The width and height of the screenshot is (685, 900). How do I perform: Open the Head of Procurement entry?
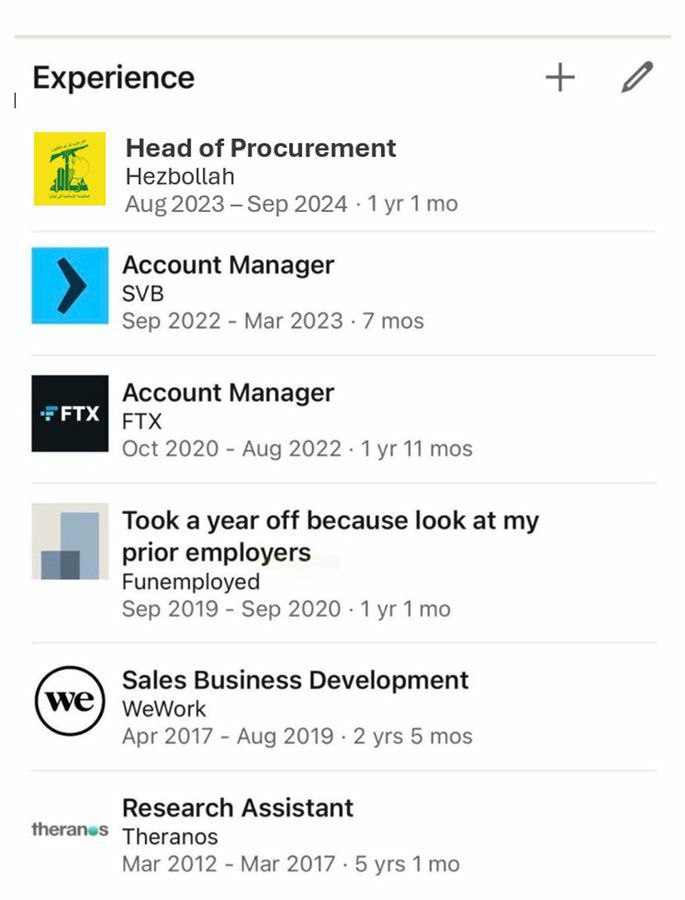point(260,149)
